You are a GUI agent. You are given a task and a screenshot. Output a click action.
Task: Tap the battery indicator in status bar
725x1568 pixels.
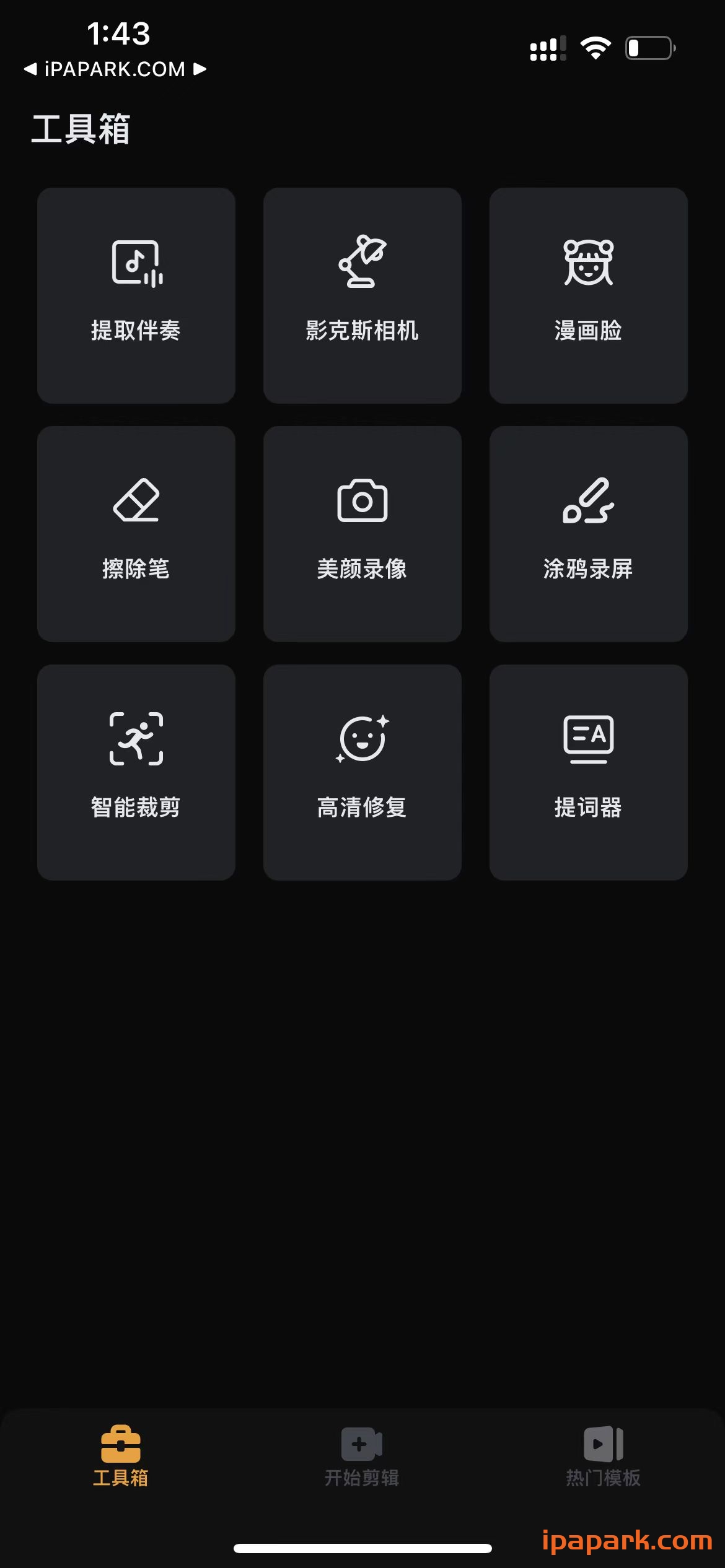coord(648,46)
